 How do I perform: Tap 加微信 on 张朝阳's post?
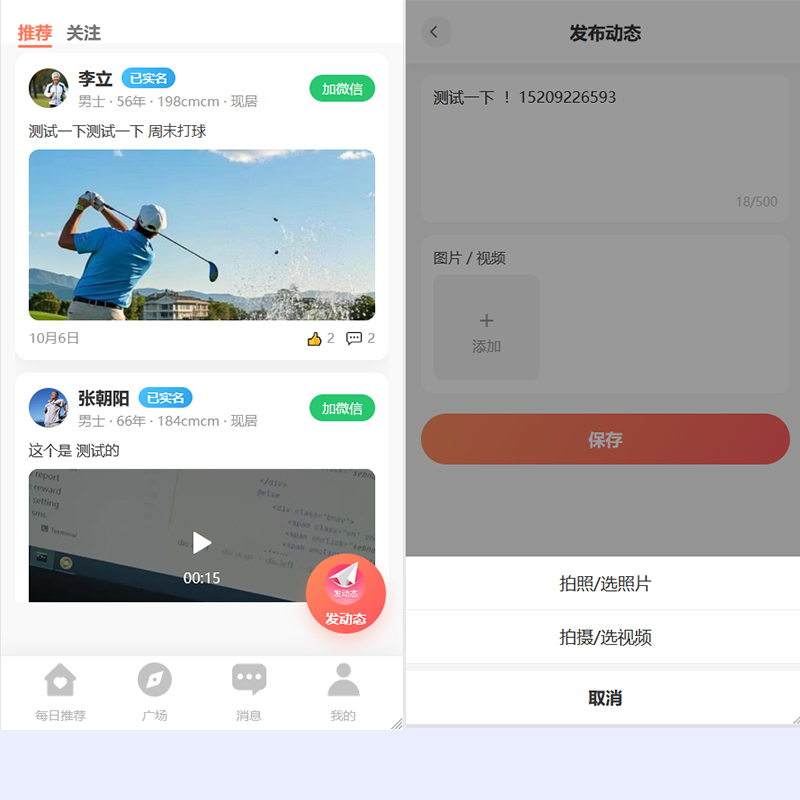pyautogui.click(x=342, y=408)
